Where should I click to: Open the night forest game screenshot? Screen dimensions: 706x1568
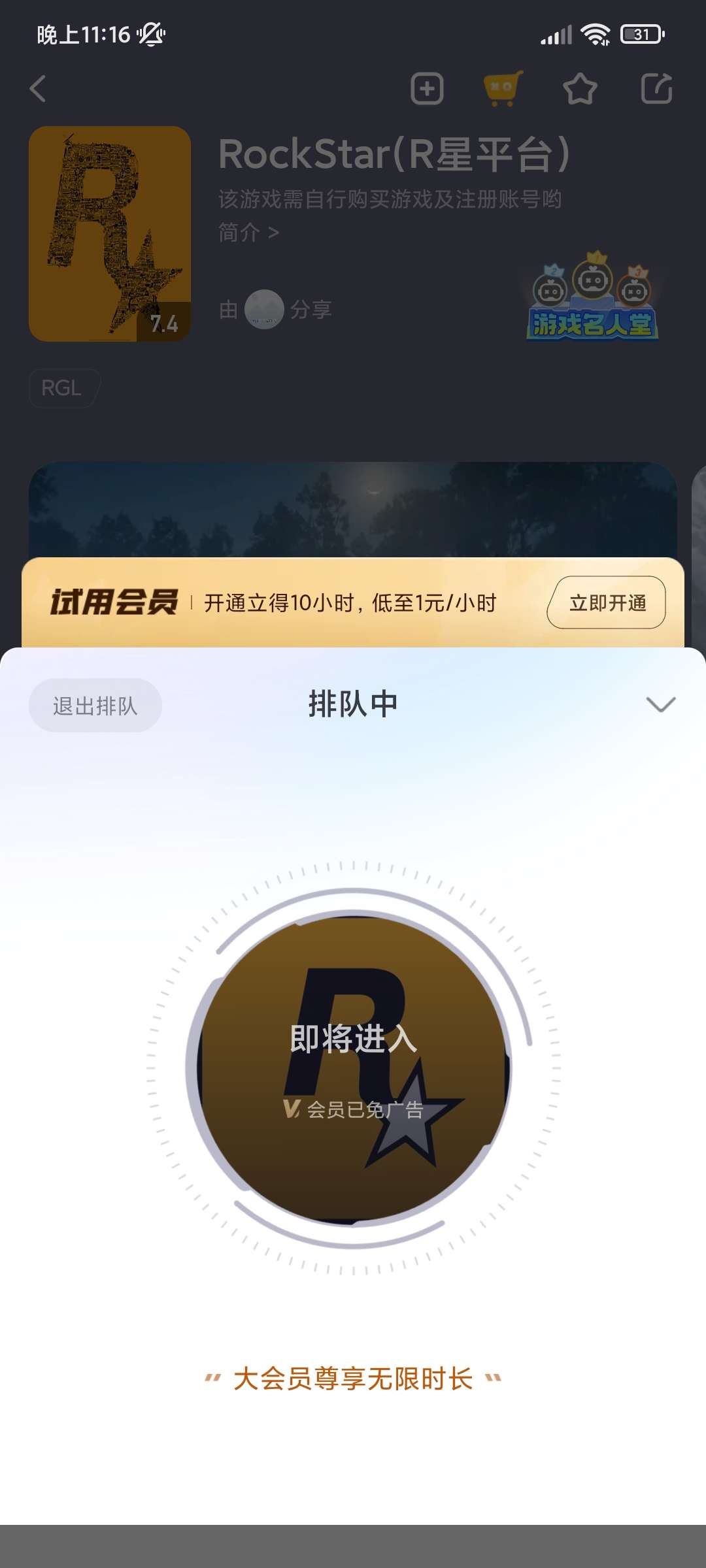353,510
